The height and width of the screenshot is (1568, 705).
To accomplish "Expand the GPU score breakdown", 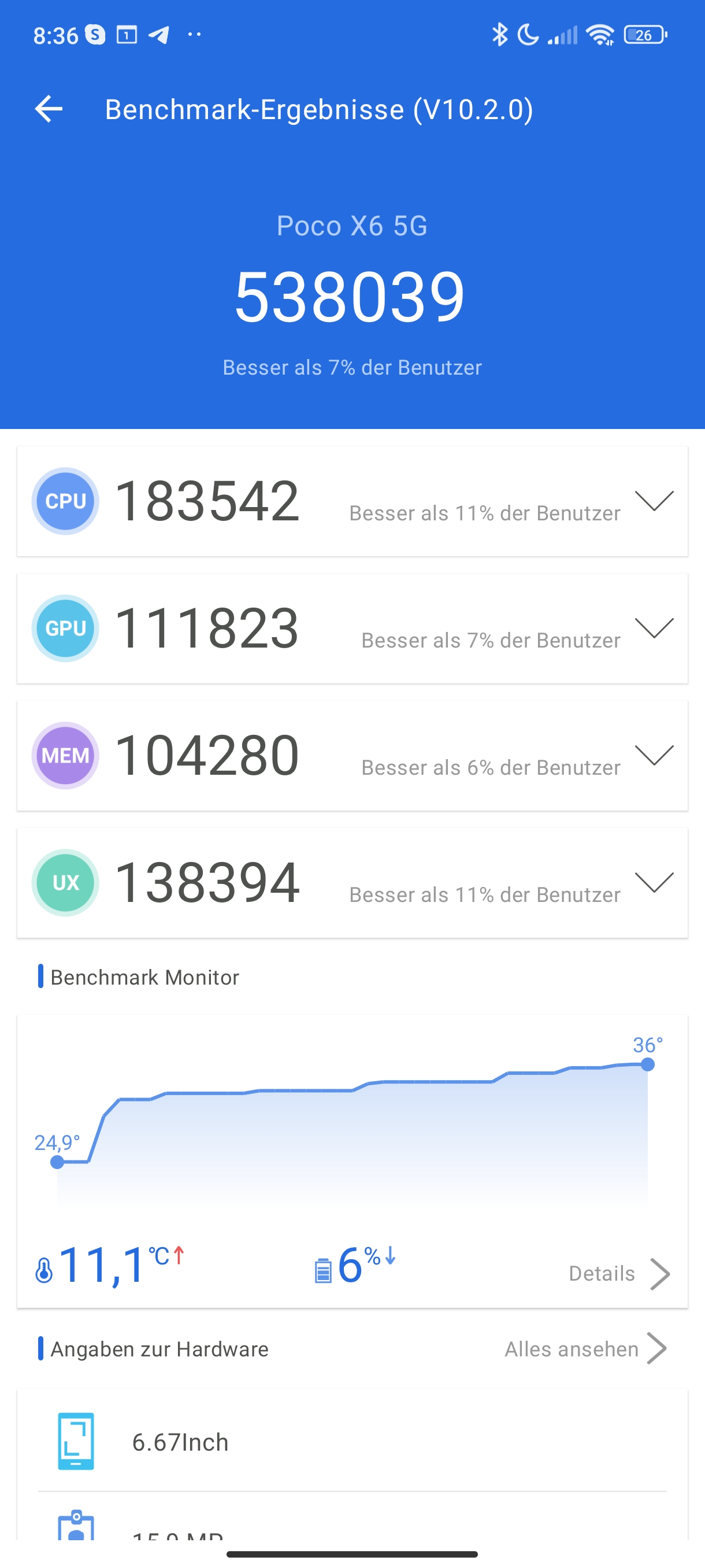I will 654,627.
